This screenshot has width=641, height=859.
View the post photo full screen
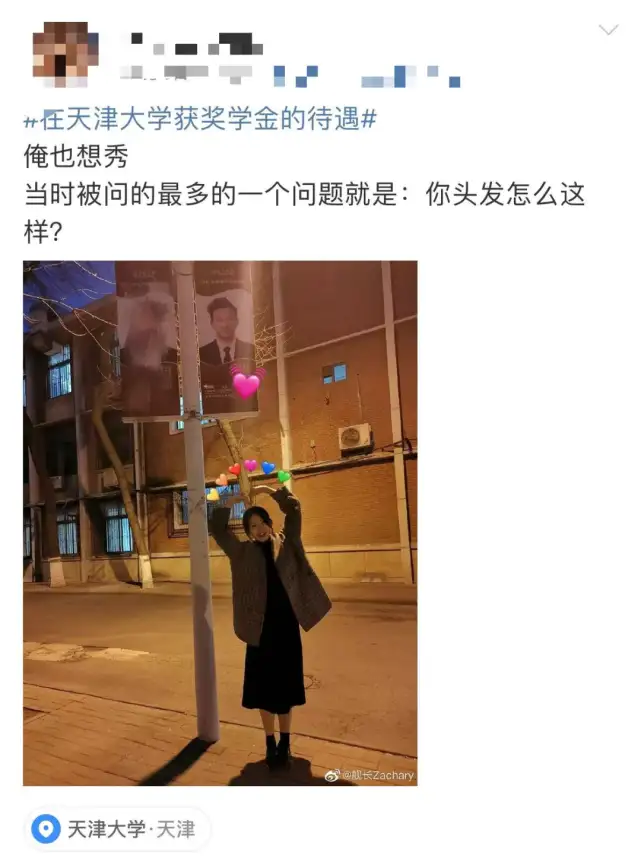(220, 523)
